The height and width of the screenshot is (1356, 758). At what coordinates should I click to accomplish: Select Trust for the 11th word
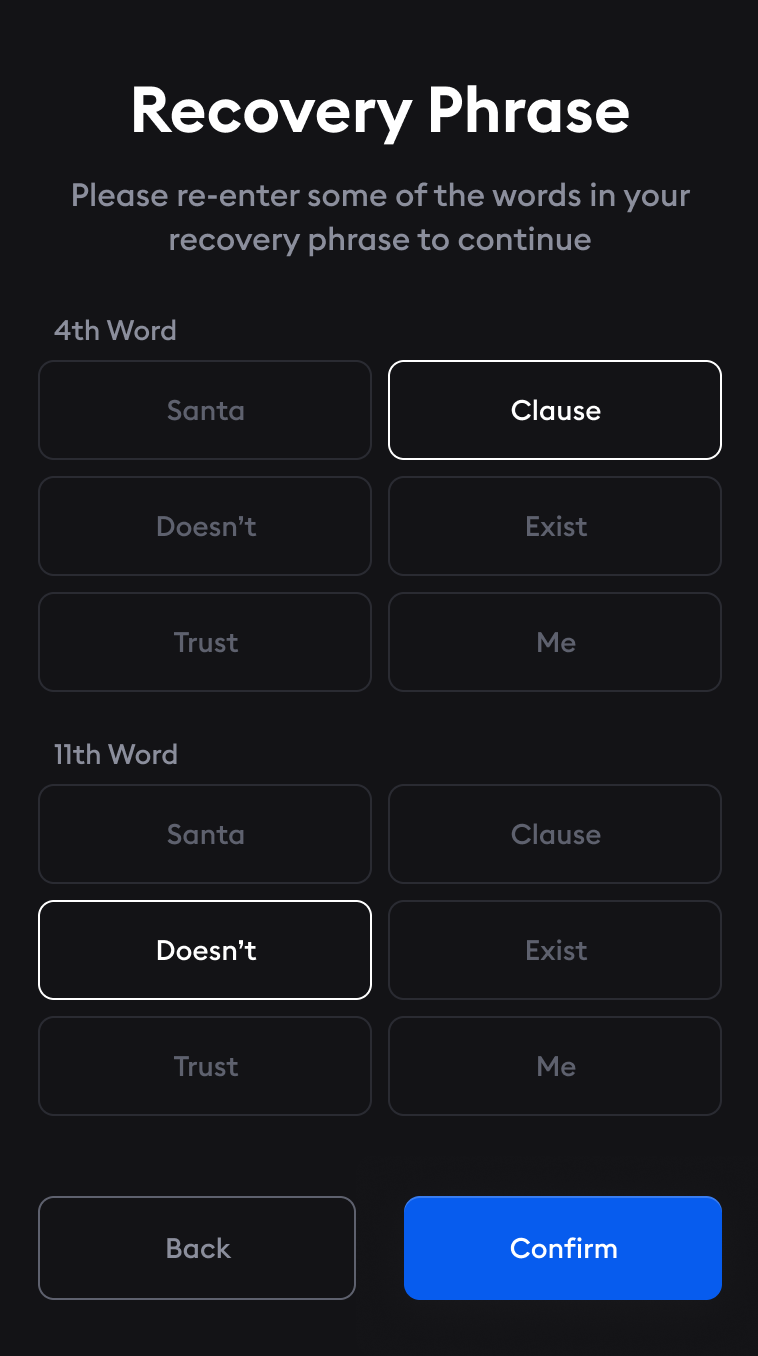point(205,1066)
